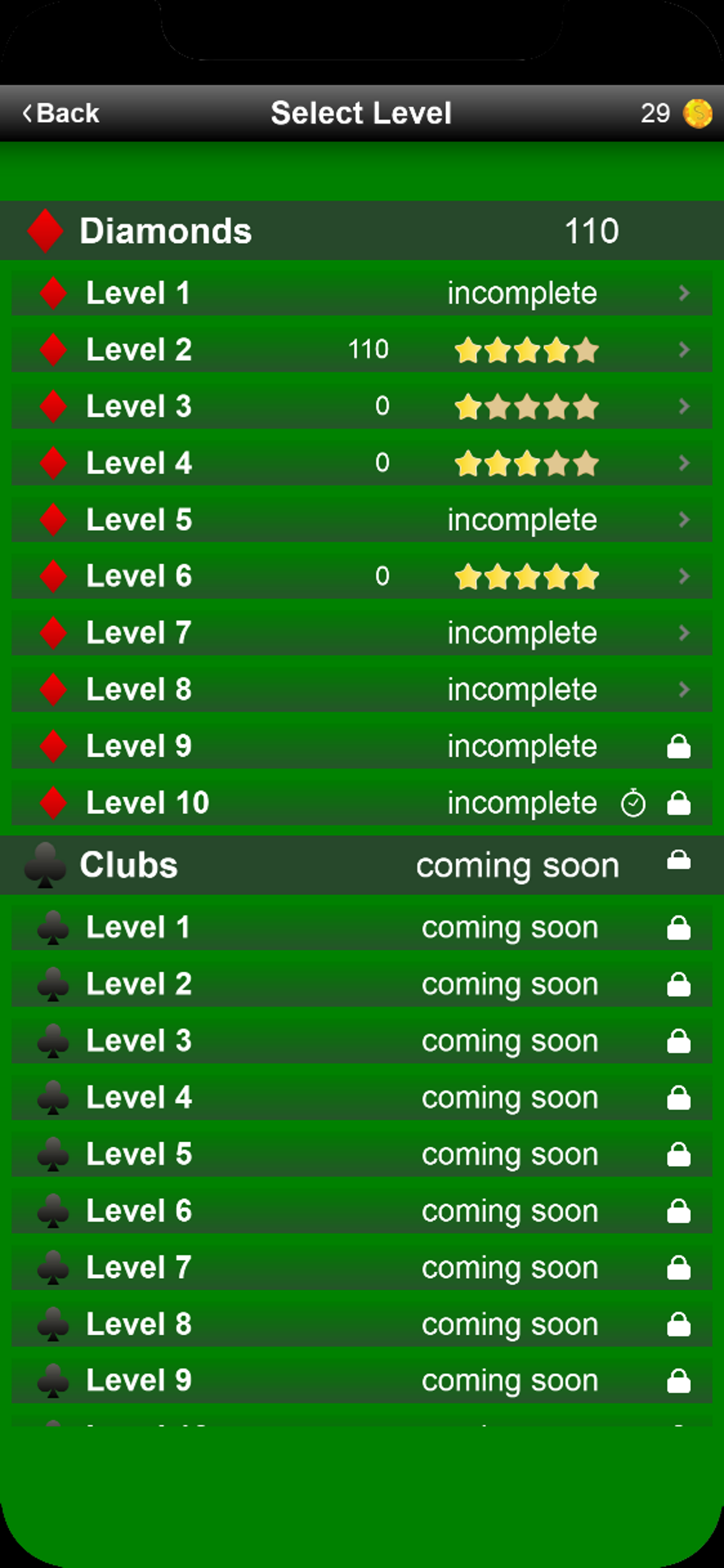Open the coin balance showing 29
The height and width of the screenshot is (1568, 724).
(x=677, y=113)
